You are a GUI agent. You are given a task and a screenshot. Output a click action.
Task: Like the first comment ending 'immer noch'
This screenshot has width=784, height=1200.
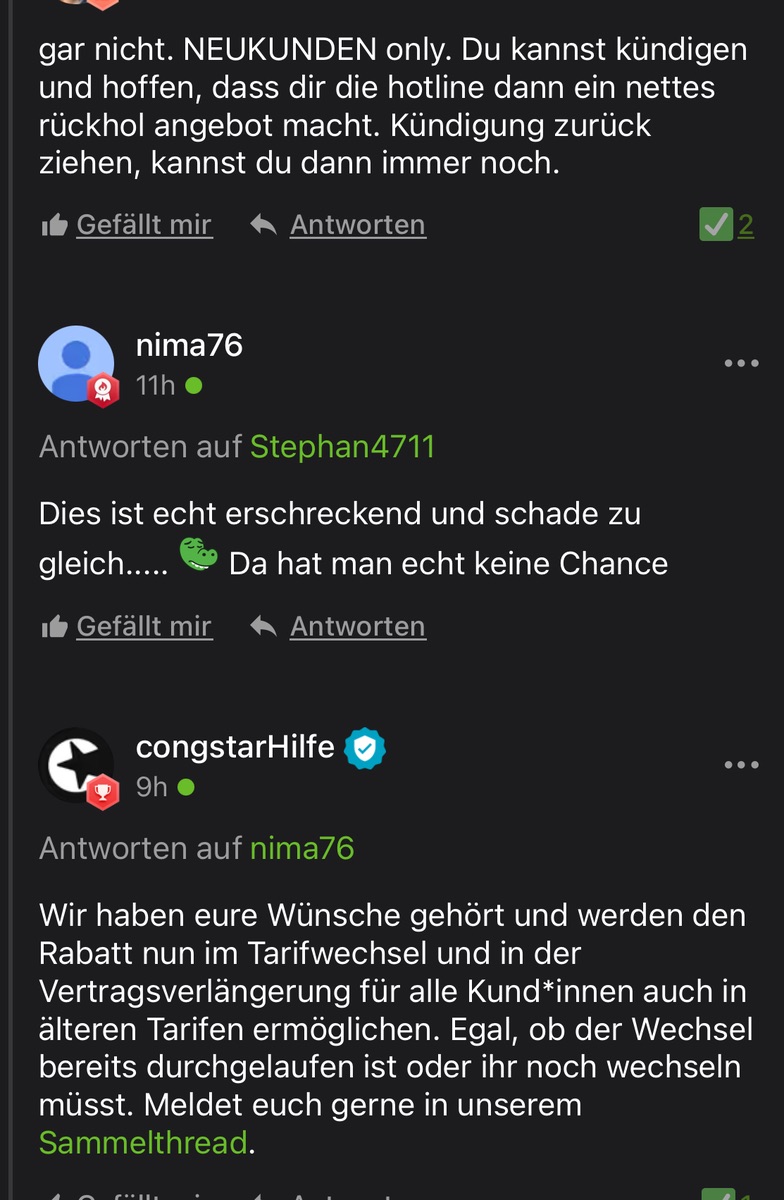click(x=127, y=225)
